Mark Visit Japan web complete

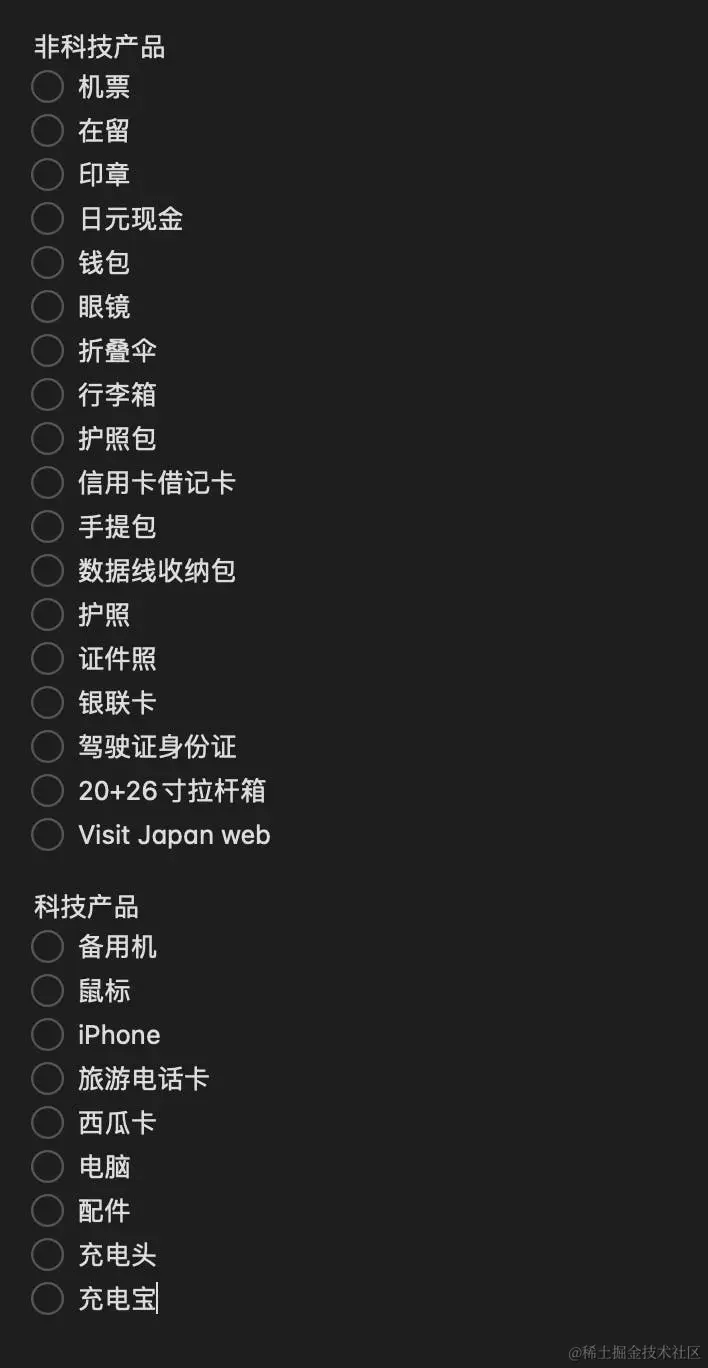click(x=47, y=835)
